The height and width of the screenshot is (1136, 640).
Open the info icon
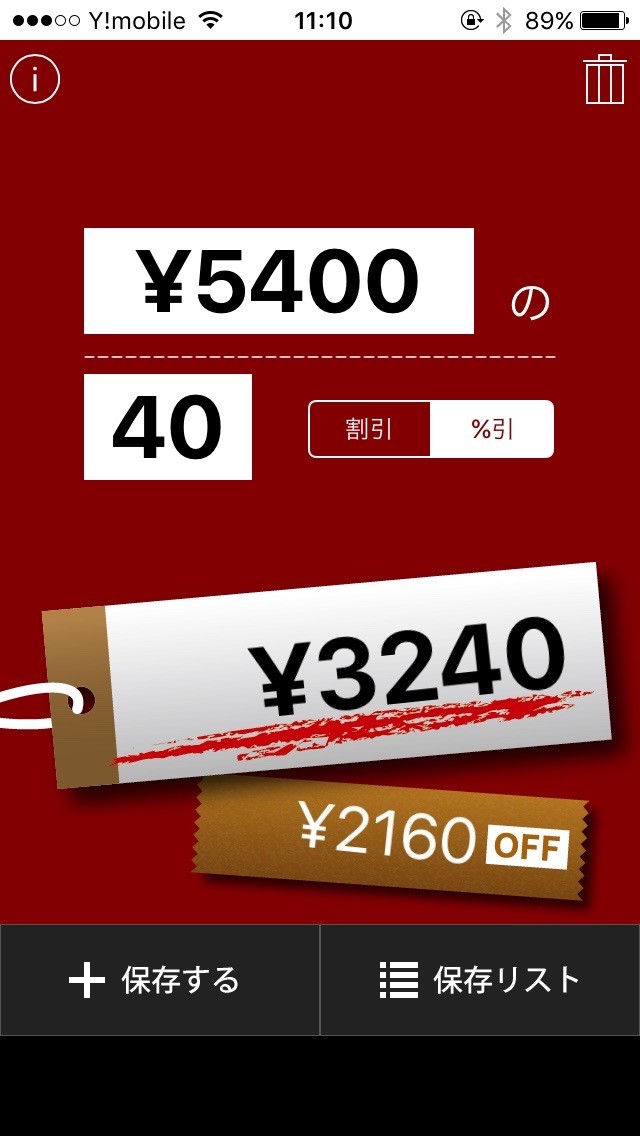(35, 79)
